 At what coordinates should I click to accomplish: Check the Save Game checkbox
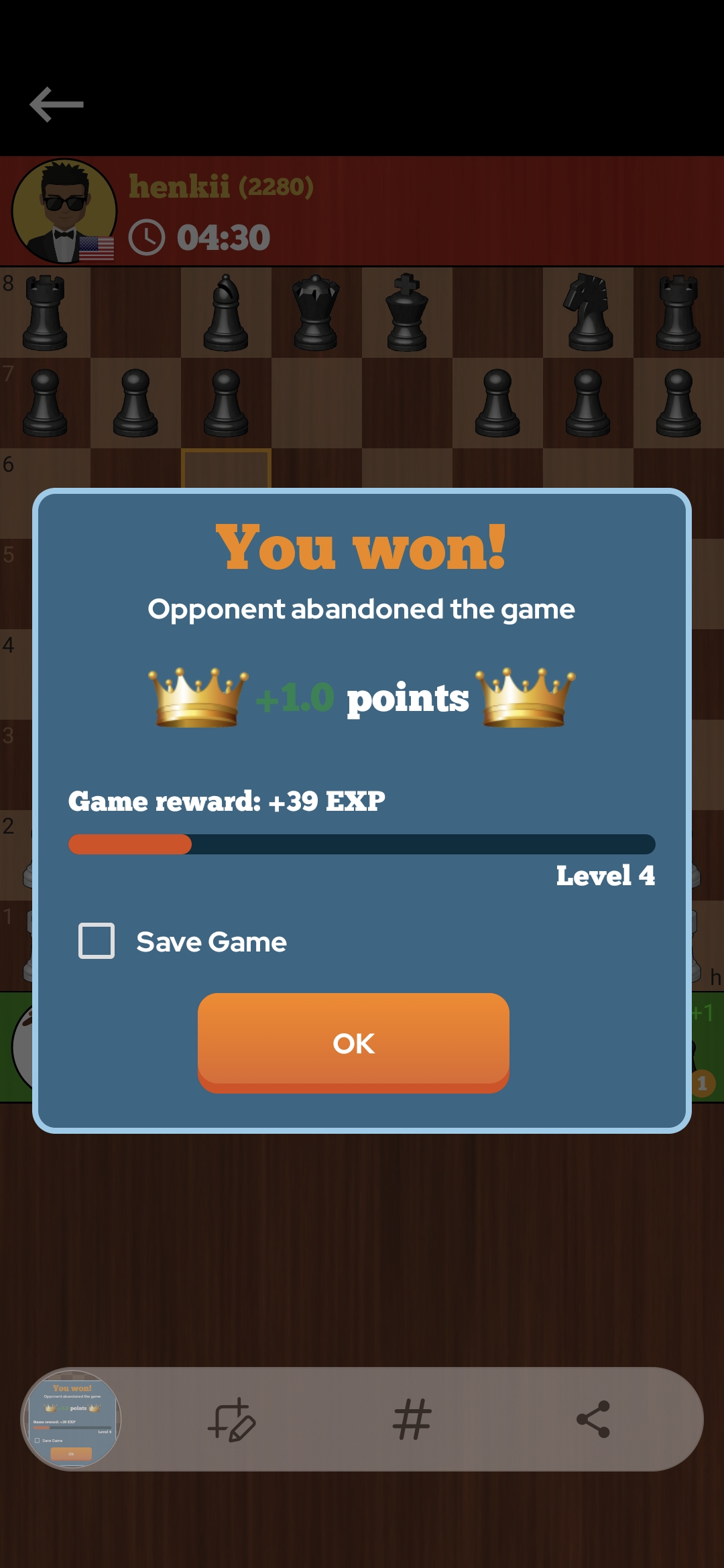coord(97,941)
